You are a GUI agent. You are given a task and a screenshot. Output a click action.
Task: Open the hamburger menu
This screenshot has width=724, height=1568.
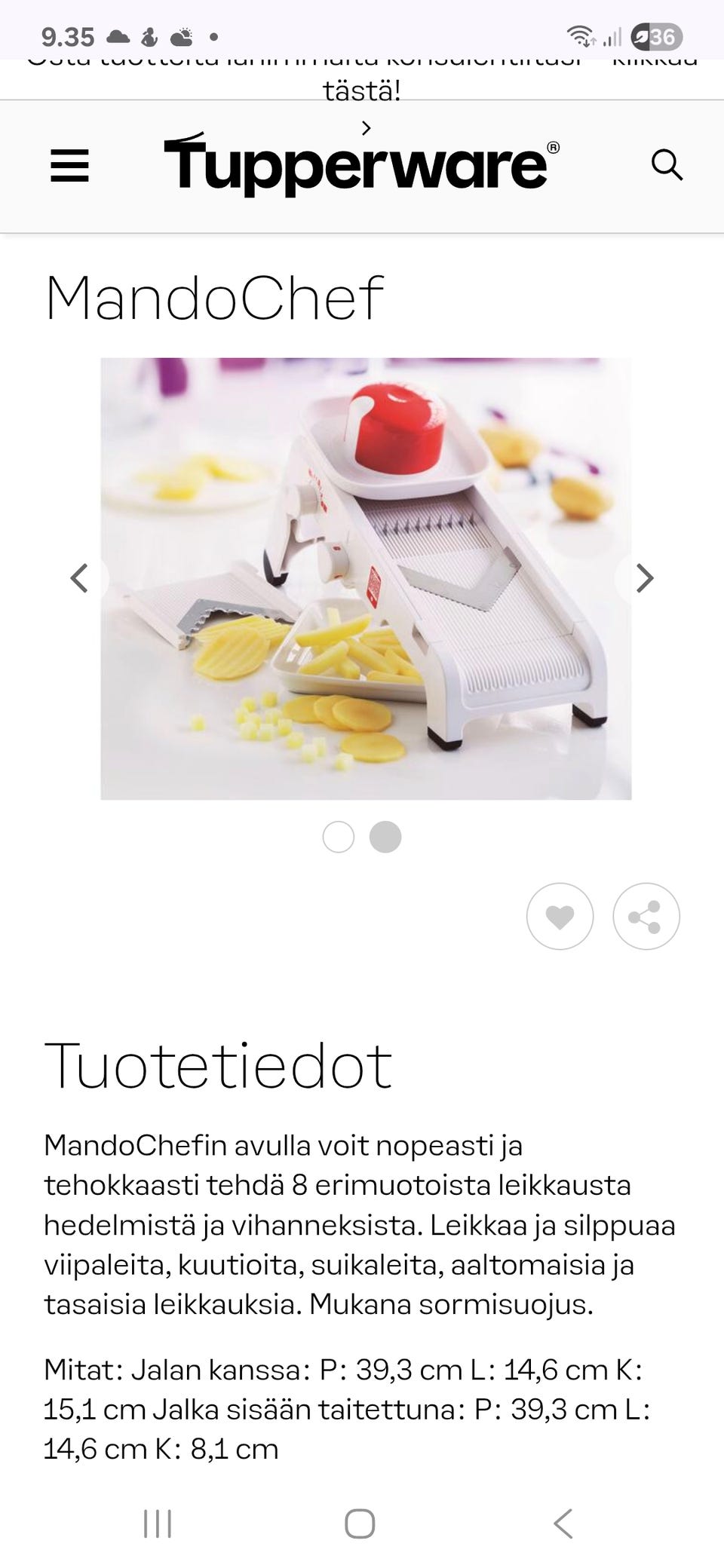[69, 165]
